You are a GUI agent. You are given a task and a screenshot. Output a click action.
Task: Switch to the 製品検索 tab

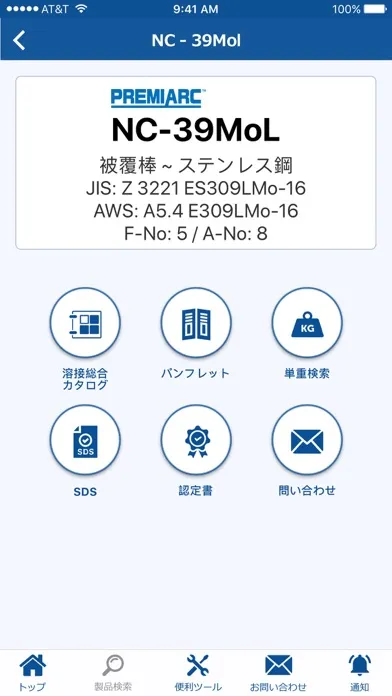click(x=113, y=672)
